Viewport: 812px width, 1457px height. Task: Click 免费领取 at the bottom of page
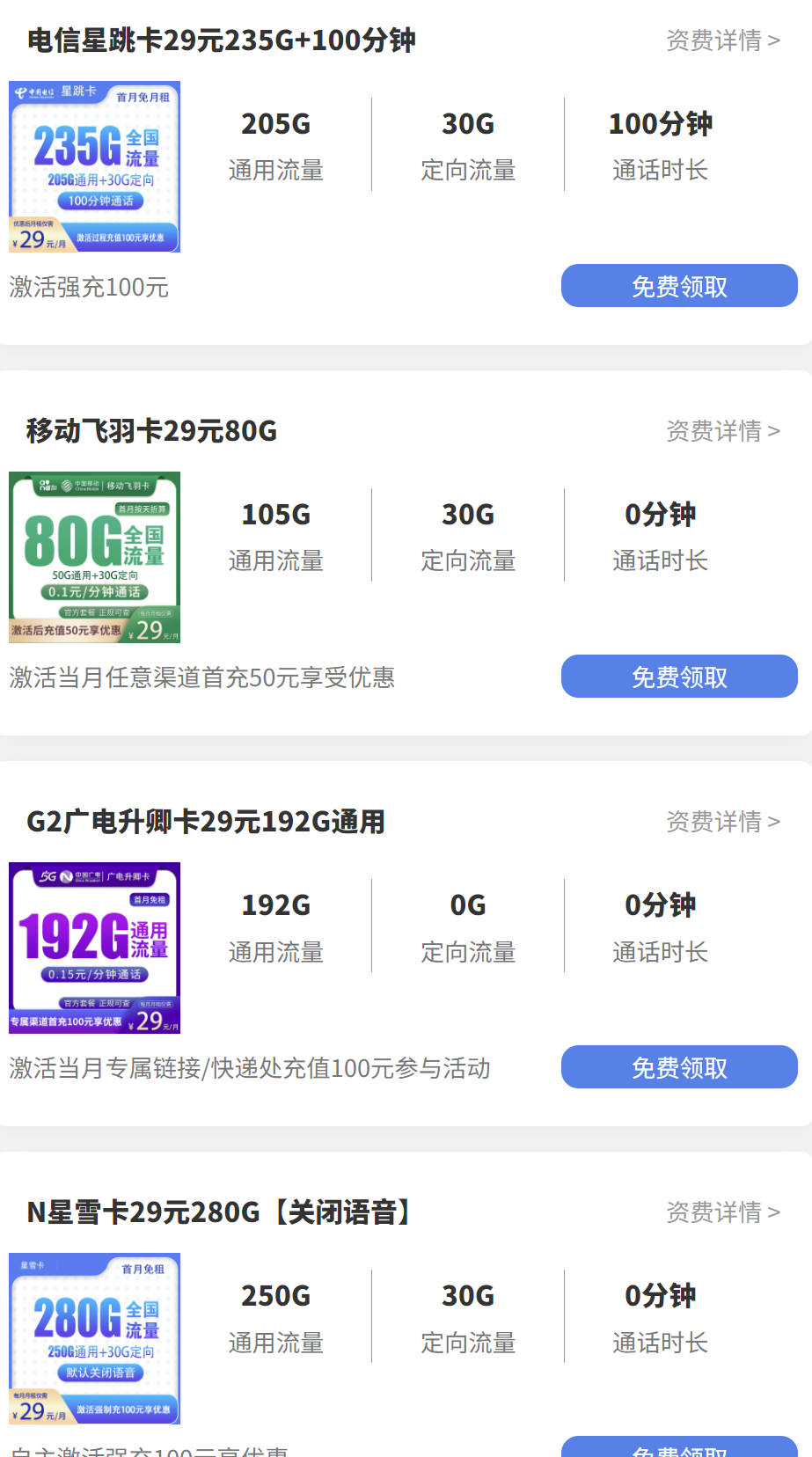(x=678, y=1447)
